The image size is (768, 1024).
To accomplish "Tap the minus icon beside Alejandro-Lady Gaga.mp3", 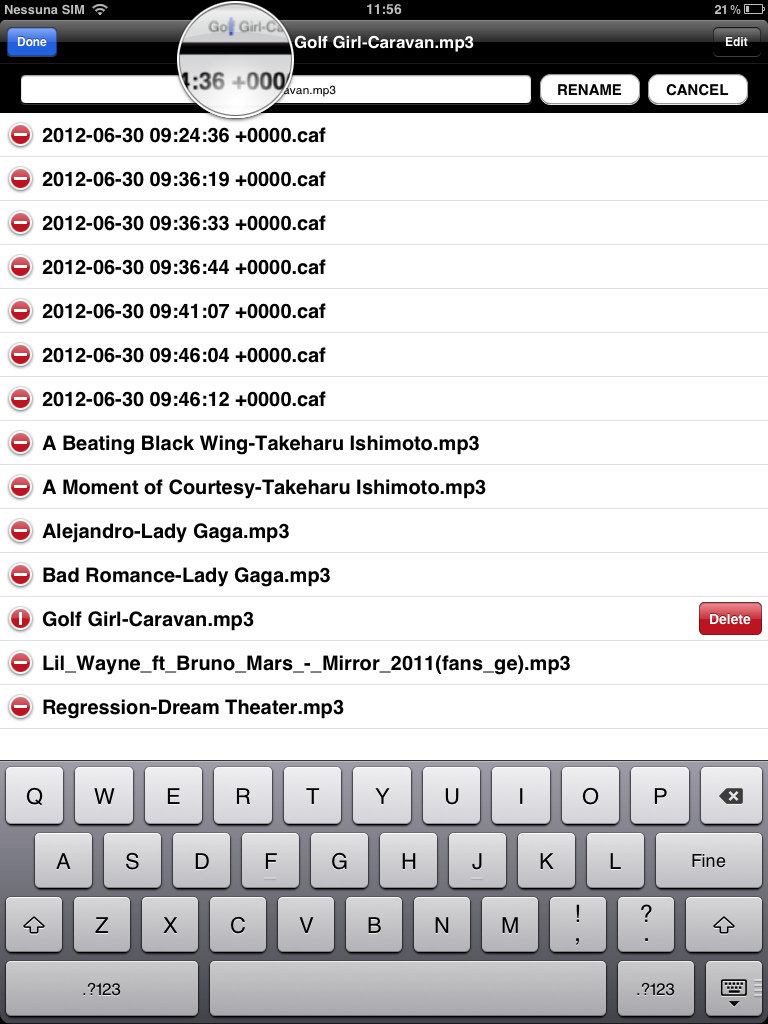I will click(20, 531).
